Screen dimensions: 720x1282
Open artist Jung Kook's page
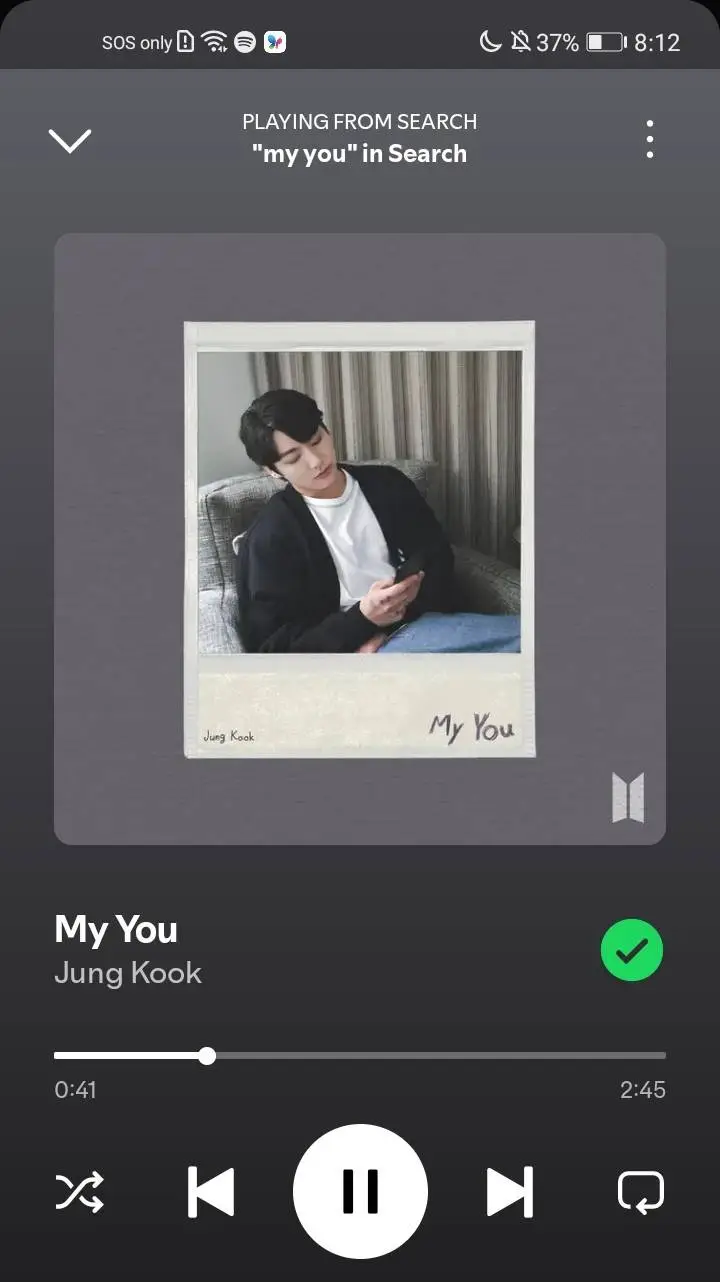coord(128,973)
